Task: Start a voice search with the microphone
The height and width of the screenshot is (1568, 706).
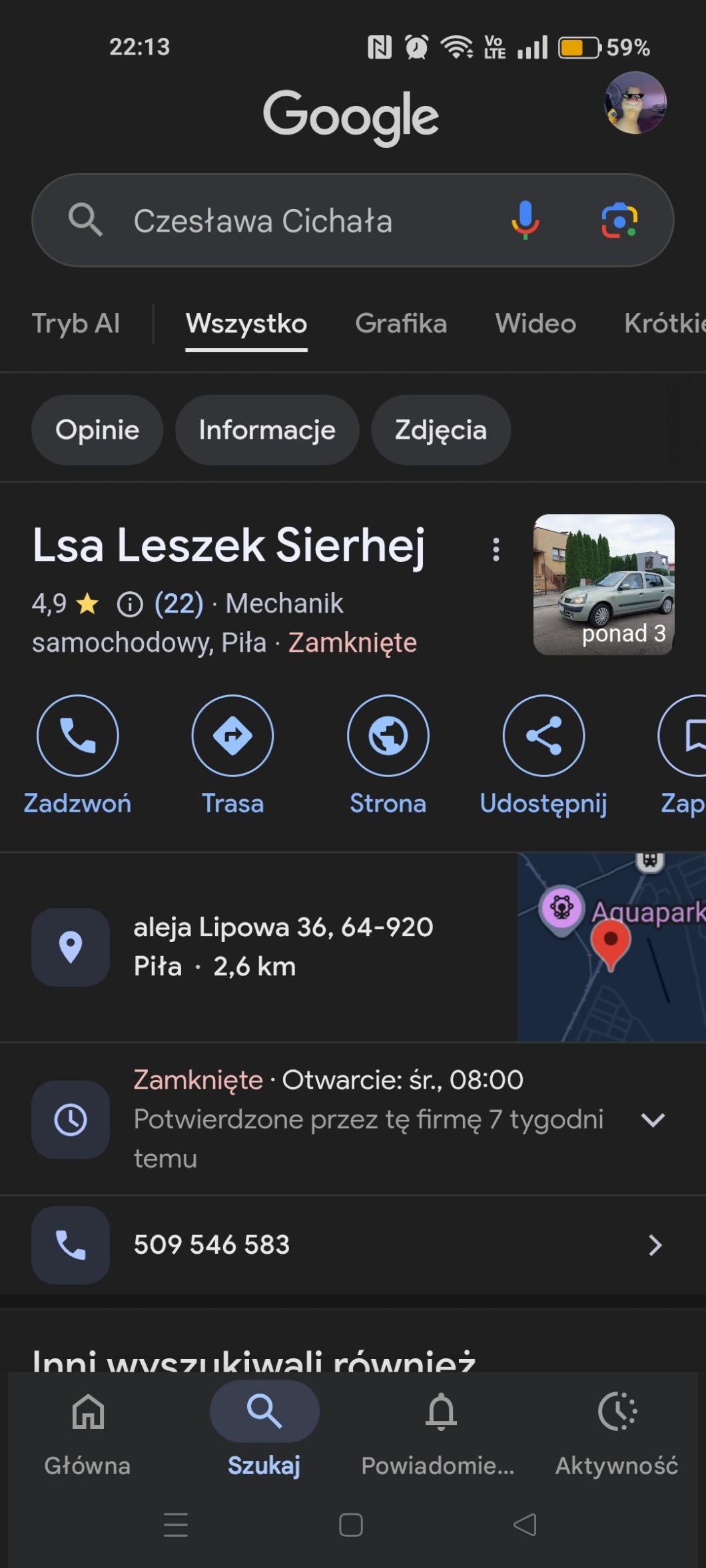Action: [x=526, y=220]
